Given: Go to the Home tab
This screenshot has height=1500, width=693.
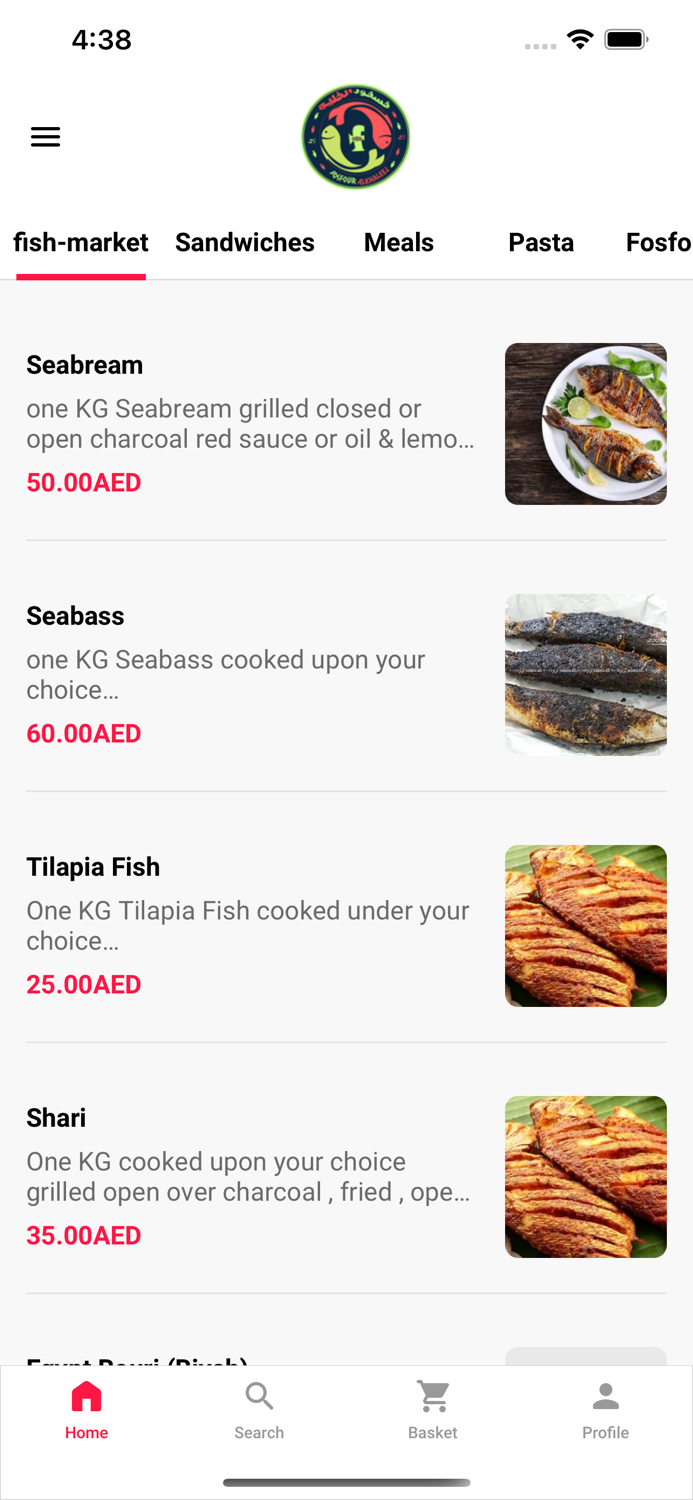Looking at the screenshot, I should [86, 1410].
